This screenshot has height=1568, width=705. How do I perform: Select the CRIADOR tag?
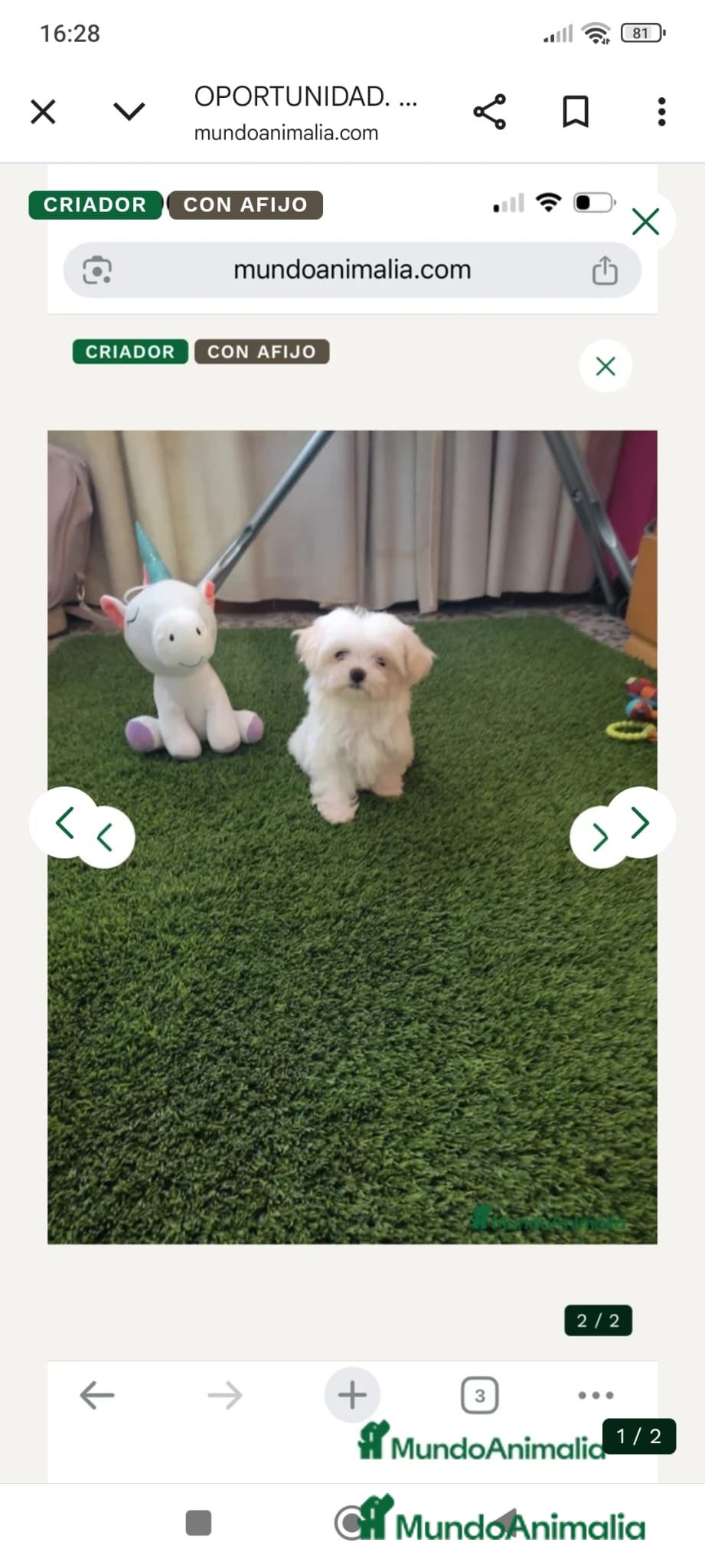click(129, 351)
